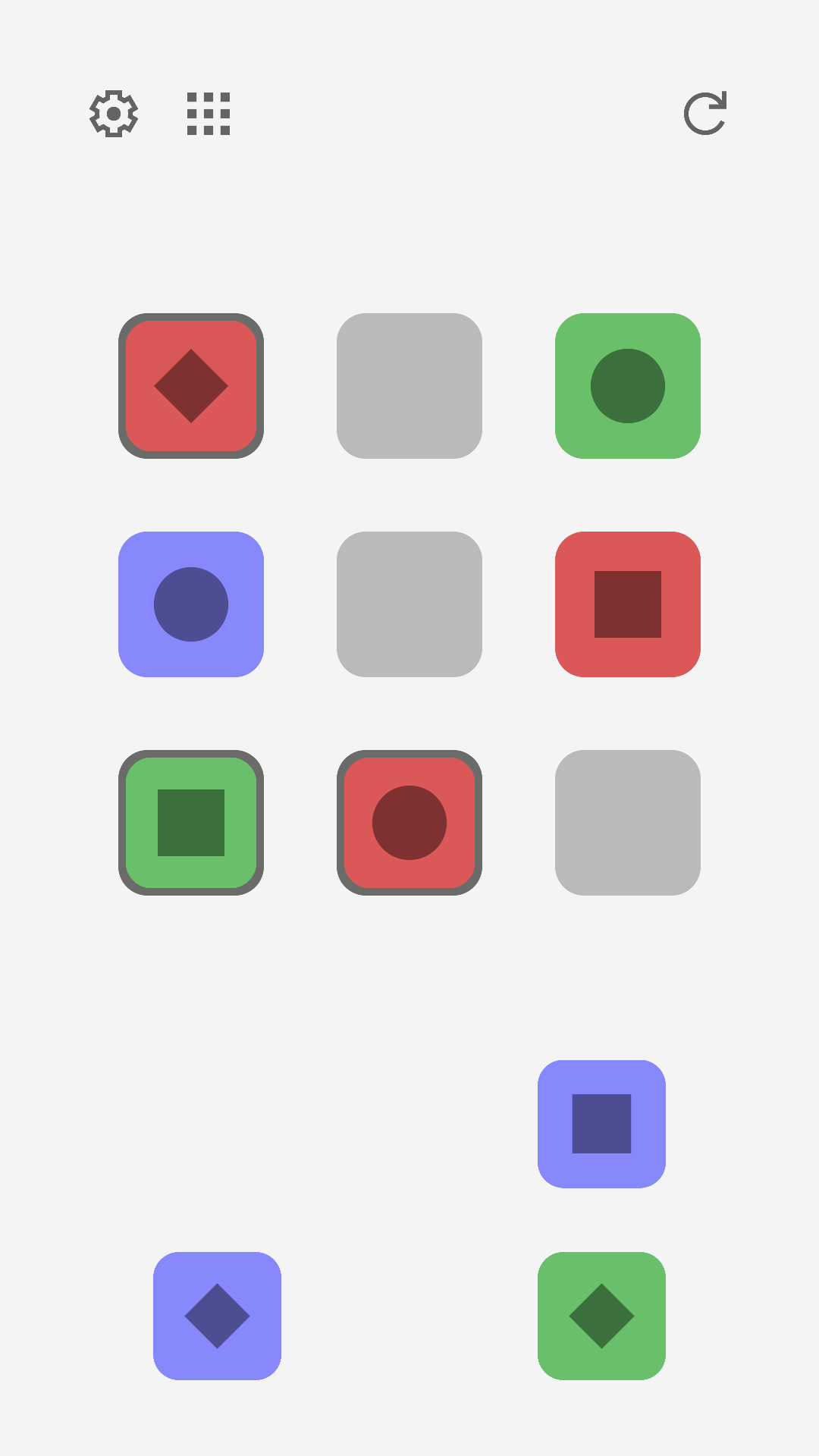This screenshot has height=1456, width=819.
Task: Tap the empty gray slot beside the red diamond
Action: pos(409,386)
